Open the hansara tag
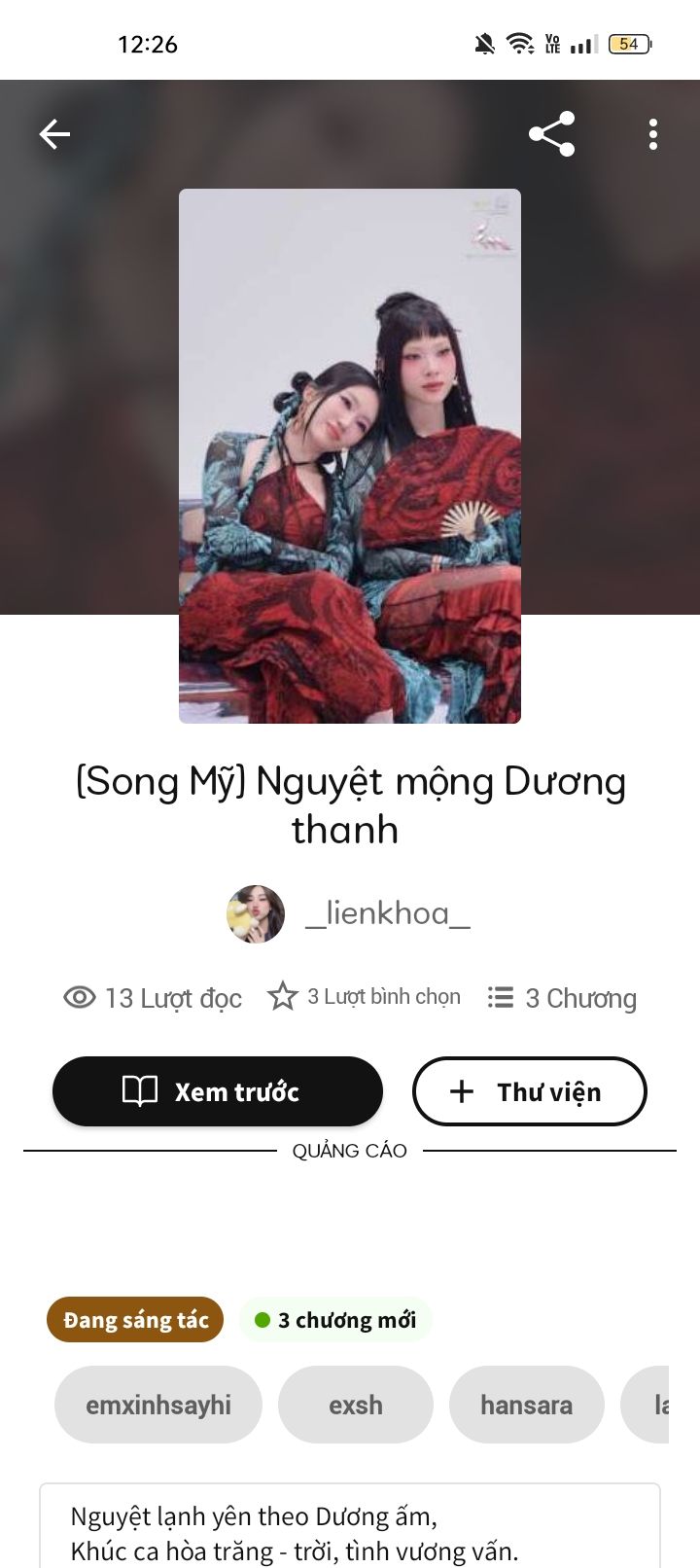The height and width of the screenshot is (1568, 700). 526,1405
